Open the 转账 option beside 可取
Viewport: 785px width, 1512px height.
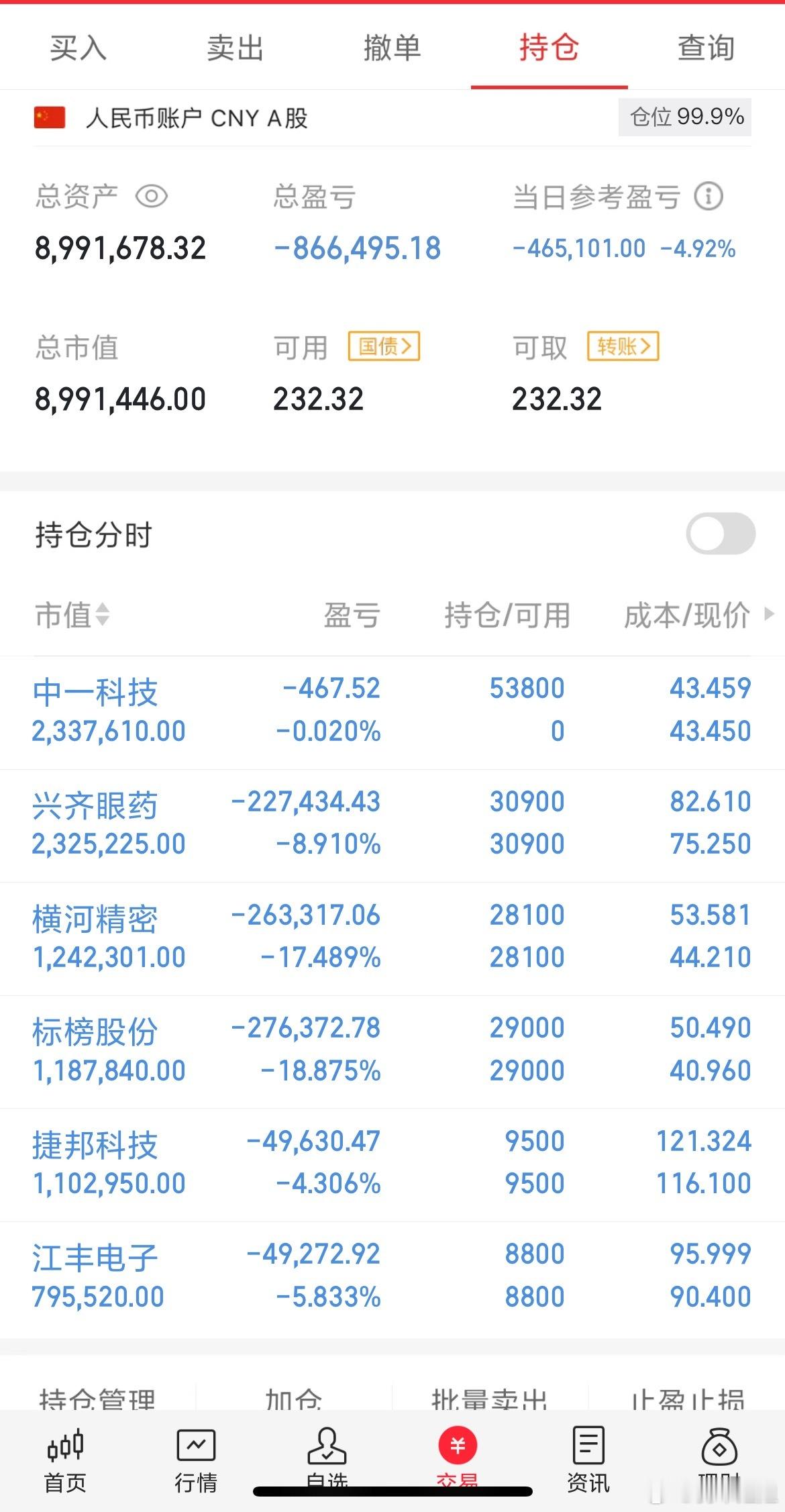623,346
